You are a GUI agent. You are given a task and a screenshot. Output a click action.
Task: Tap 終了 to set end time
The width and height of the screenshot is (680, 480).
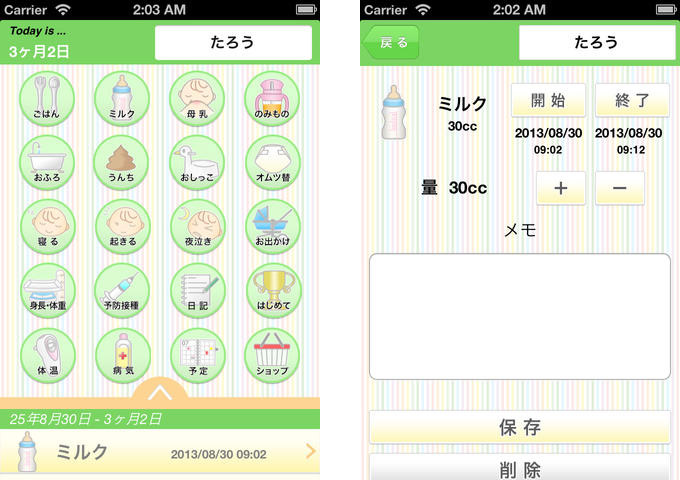[x=632, y=101]
